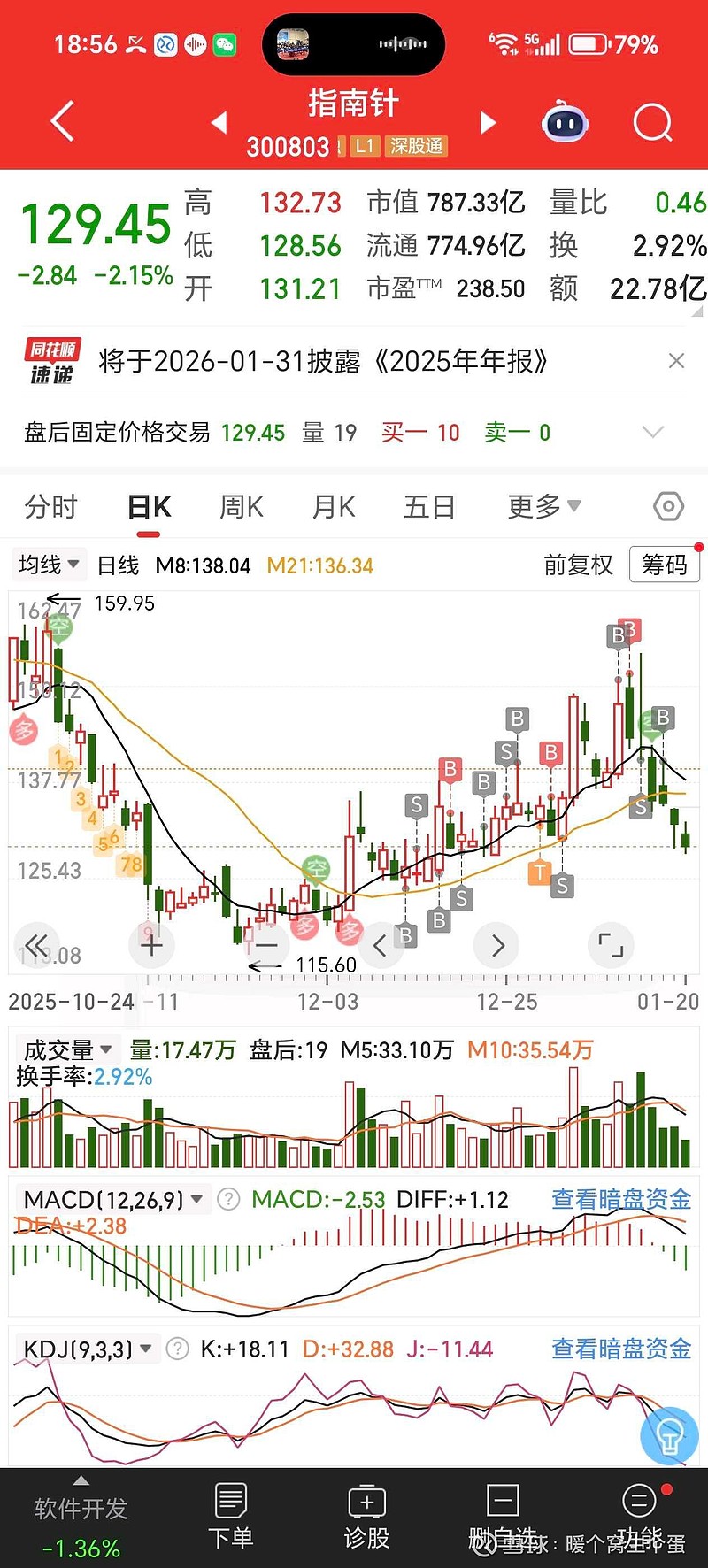The height and width of the screenshot is (1568, 708).
Task: Open the AI robot assistant icon
Action: pyautogui.click(x=564, y=123)
